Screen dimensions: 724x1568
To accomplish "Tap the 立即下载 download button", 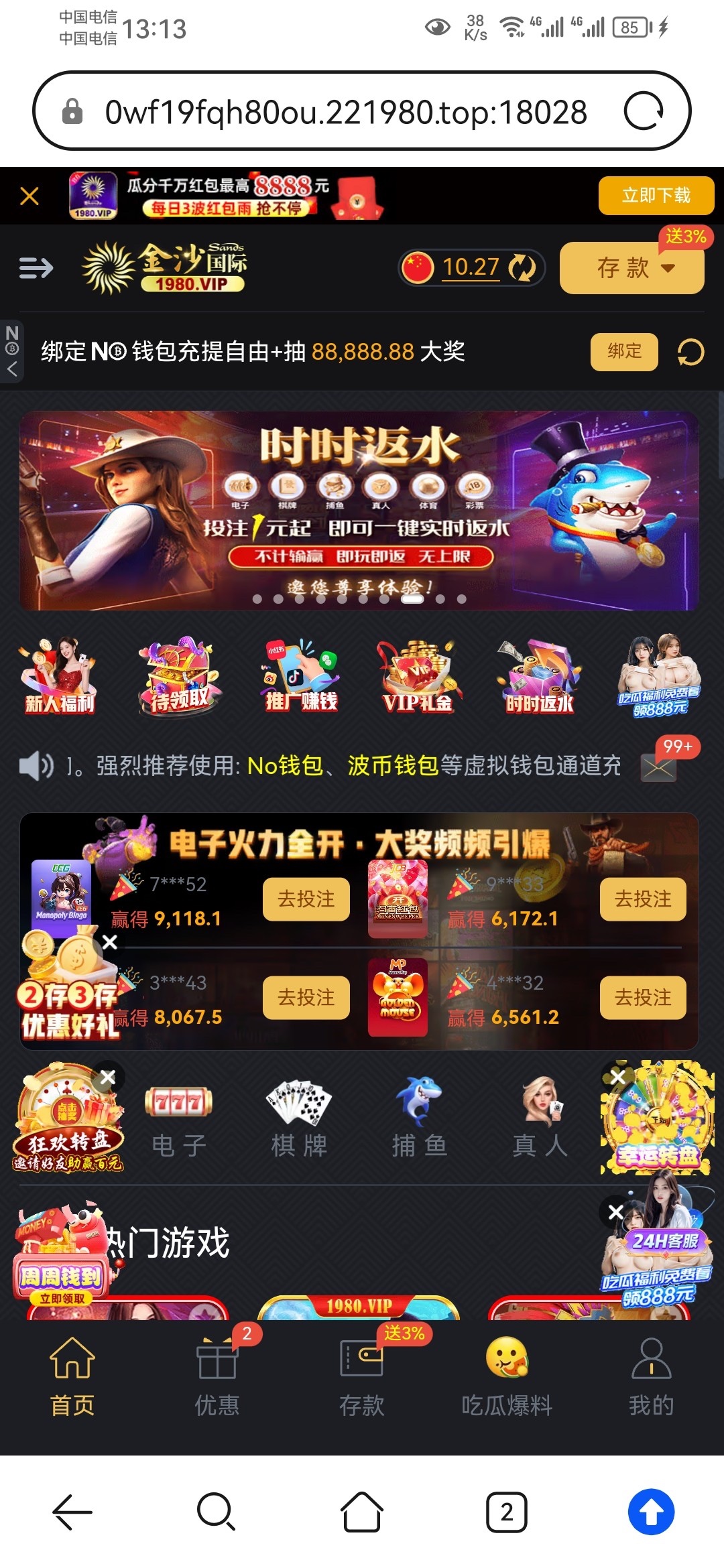I will click(655, 196).
